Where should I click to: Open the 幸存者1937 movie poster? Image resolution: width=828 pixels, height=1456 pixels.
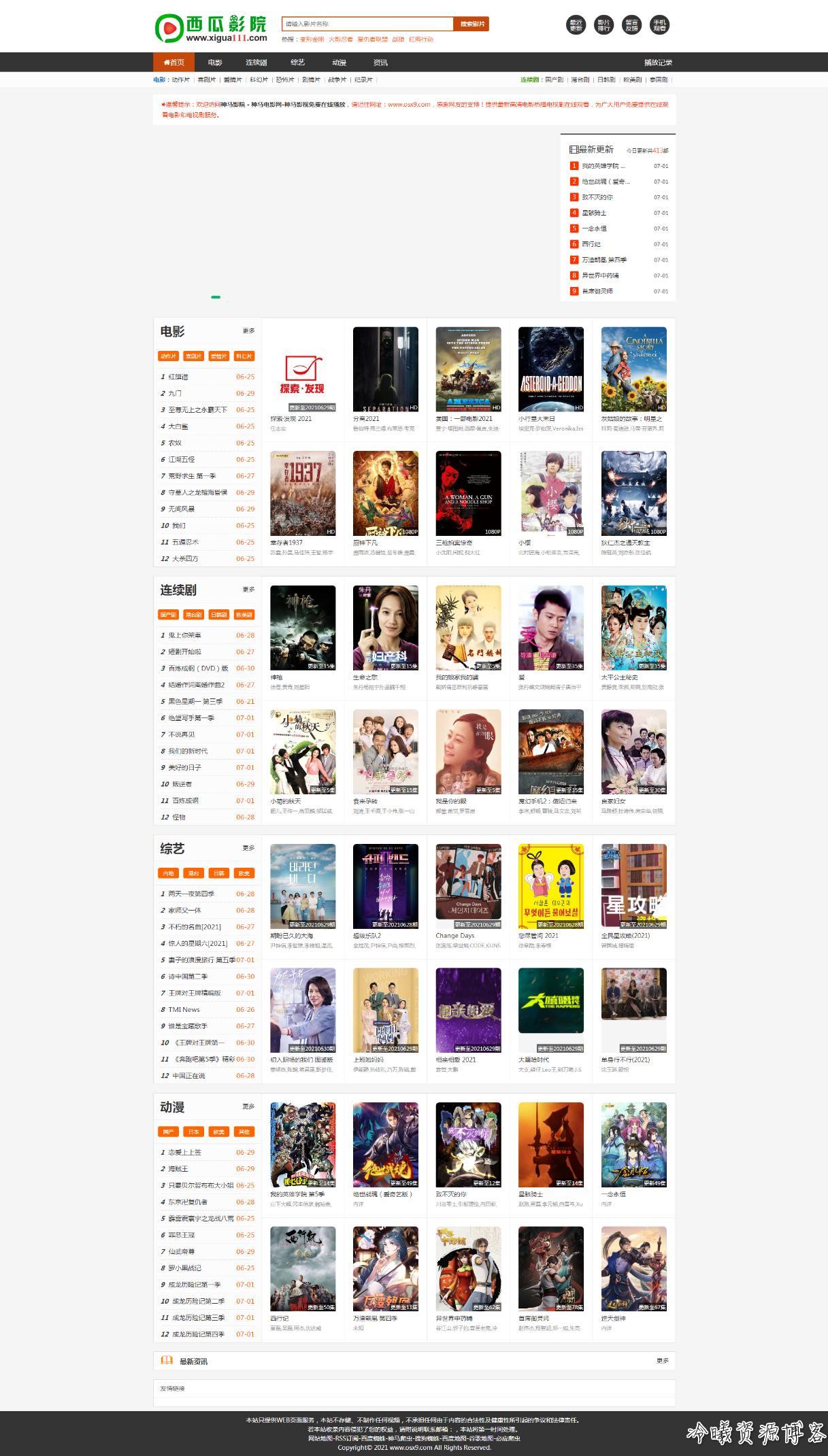(x=303, y=493)
